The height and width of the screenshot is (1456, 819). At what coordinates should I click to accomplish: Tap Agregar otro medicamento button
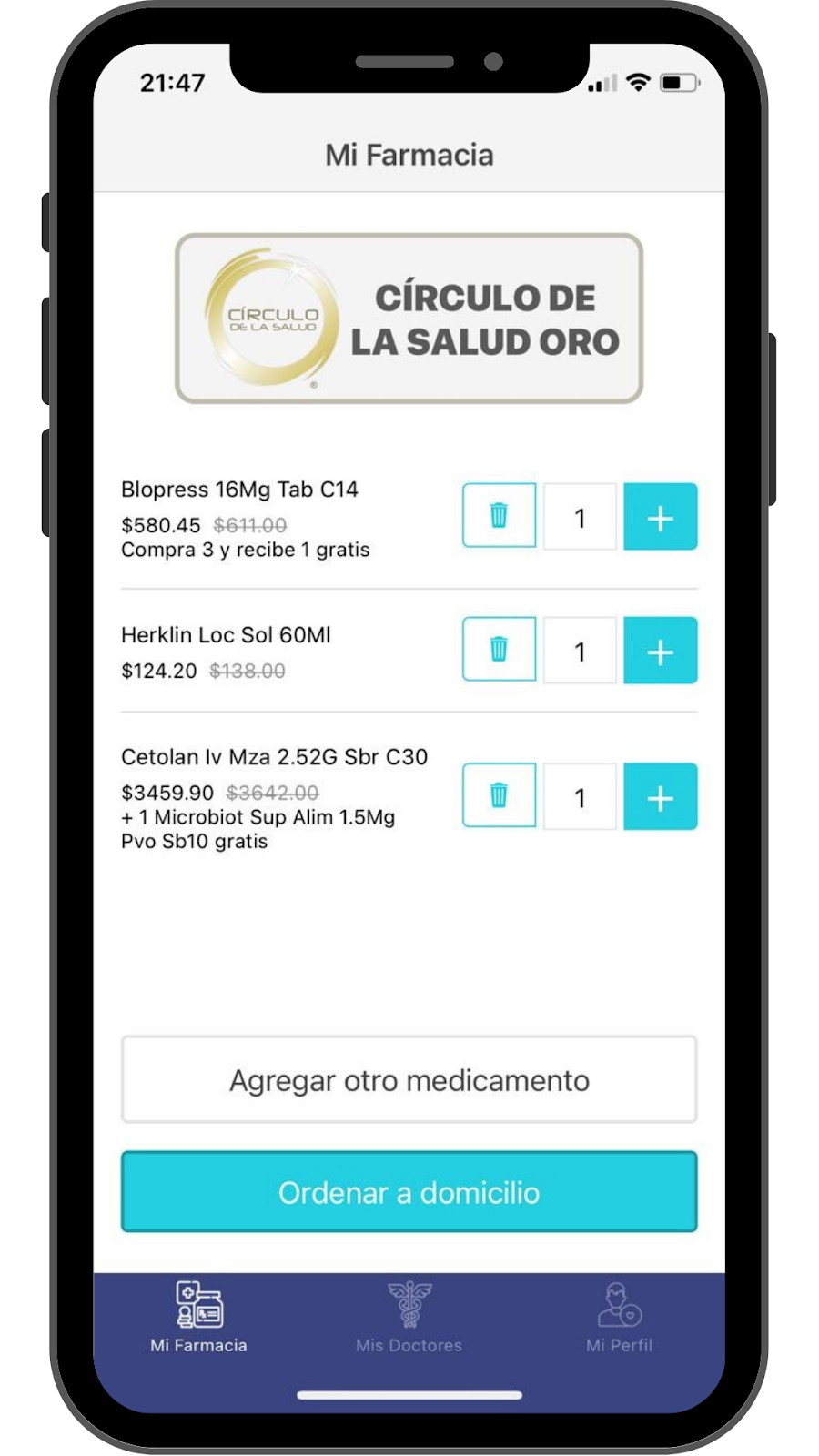[409, 1080]
